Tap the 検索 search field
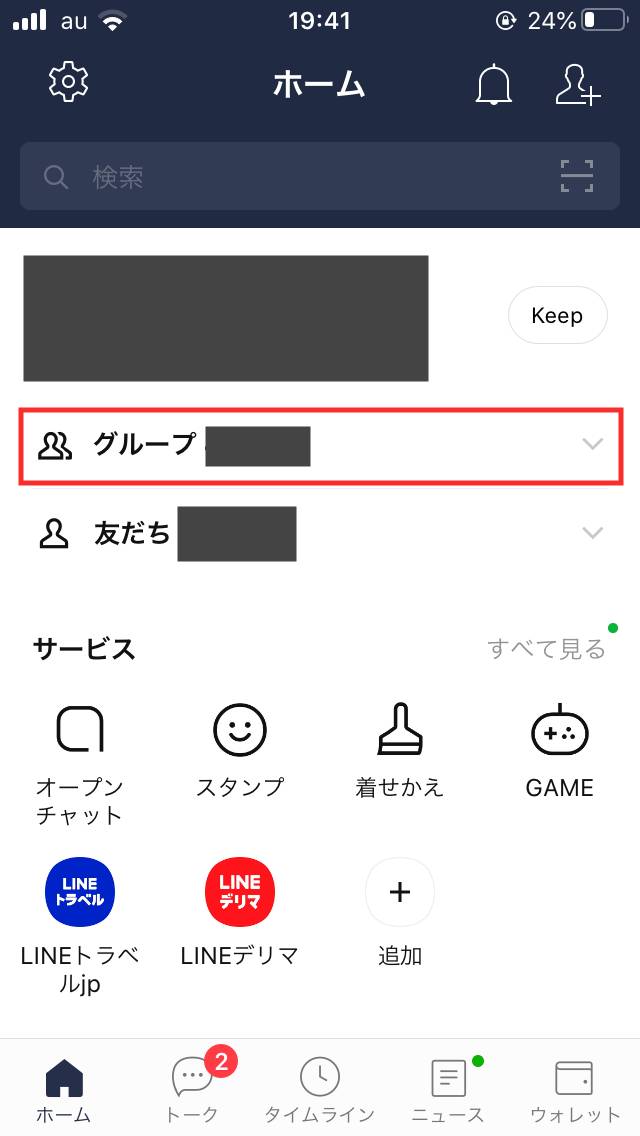 point(320,176)
